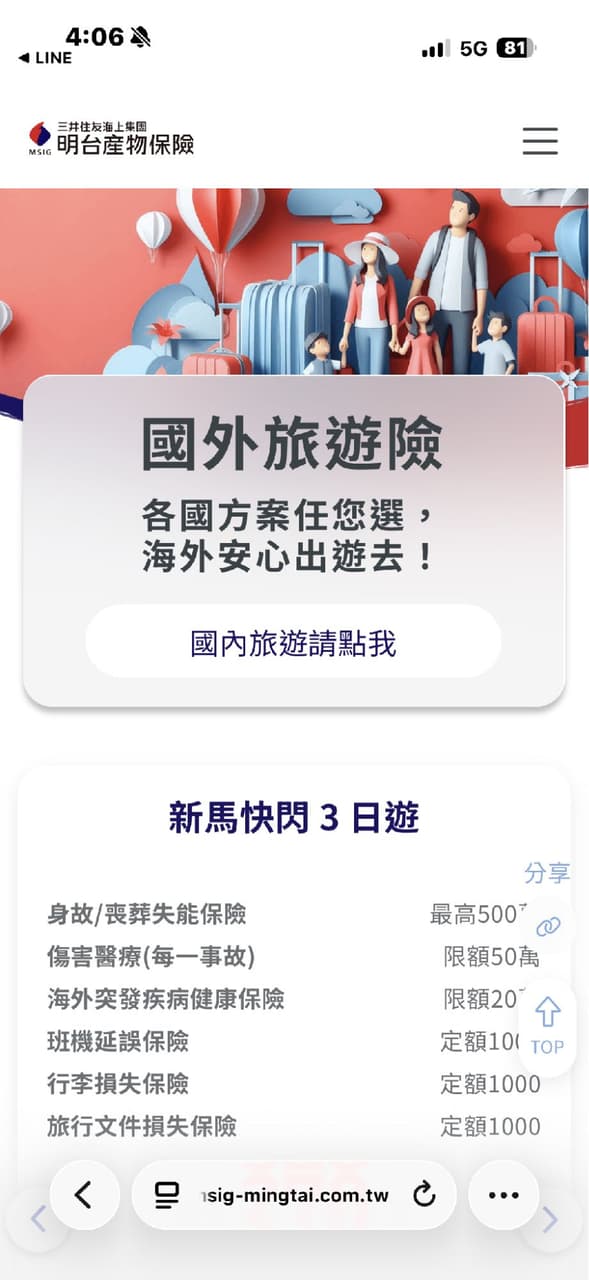Copy the share link icon
Image resolution: width=589 pixels, height=1280 pixels.
coord(548,926)
